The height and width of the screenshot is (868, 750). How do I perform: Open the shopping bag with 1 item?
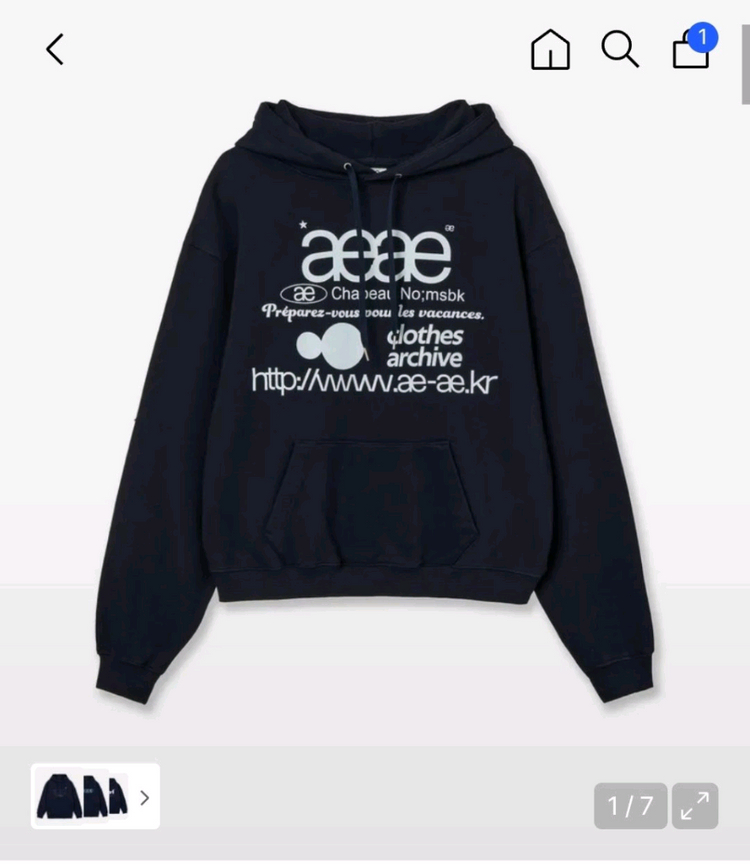(695, 46)
